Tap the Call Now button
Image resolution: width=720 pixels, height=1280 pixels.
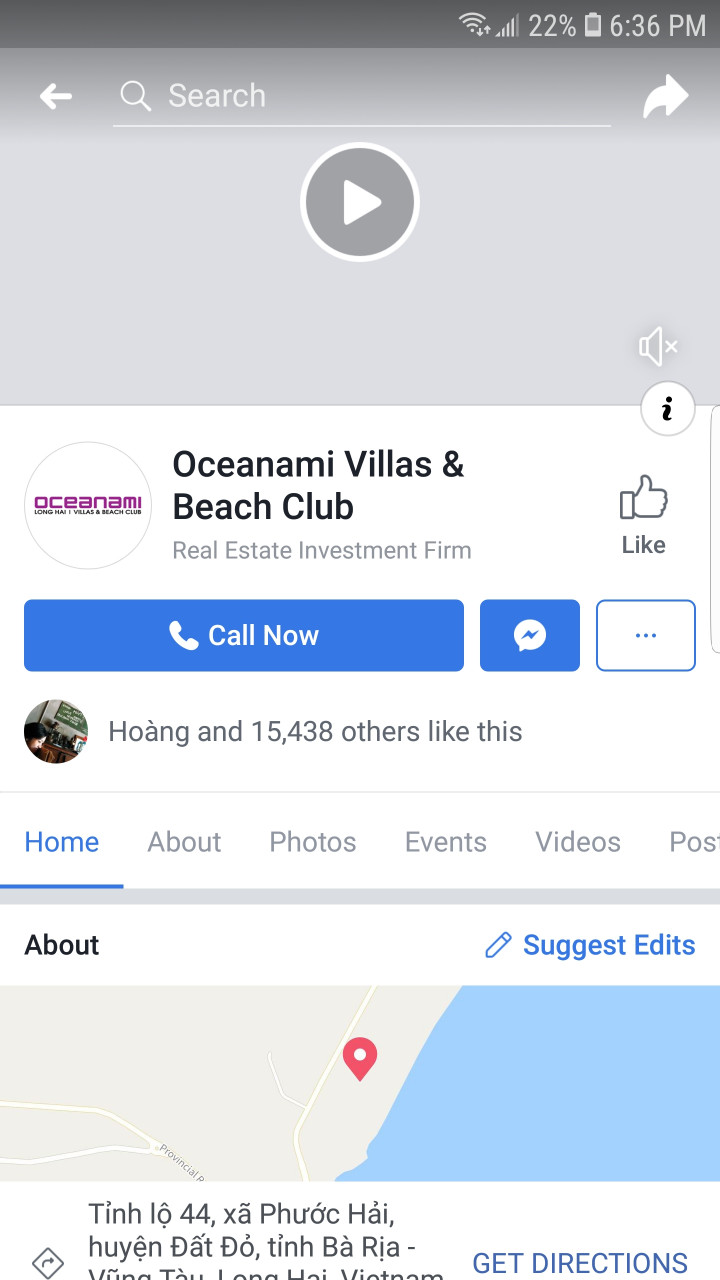(244, 635)
